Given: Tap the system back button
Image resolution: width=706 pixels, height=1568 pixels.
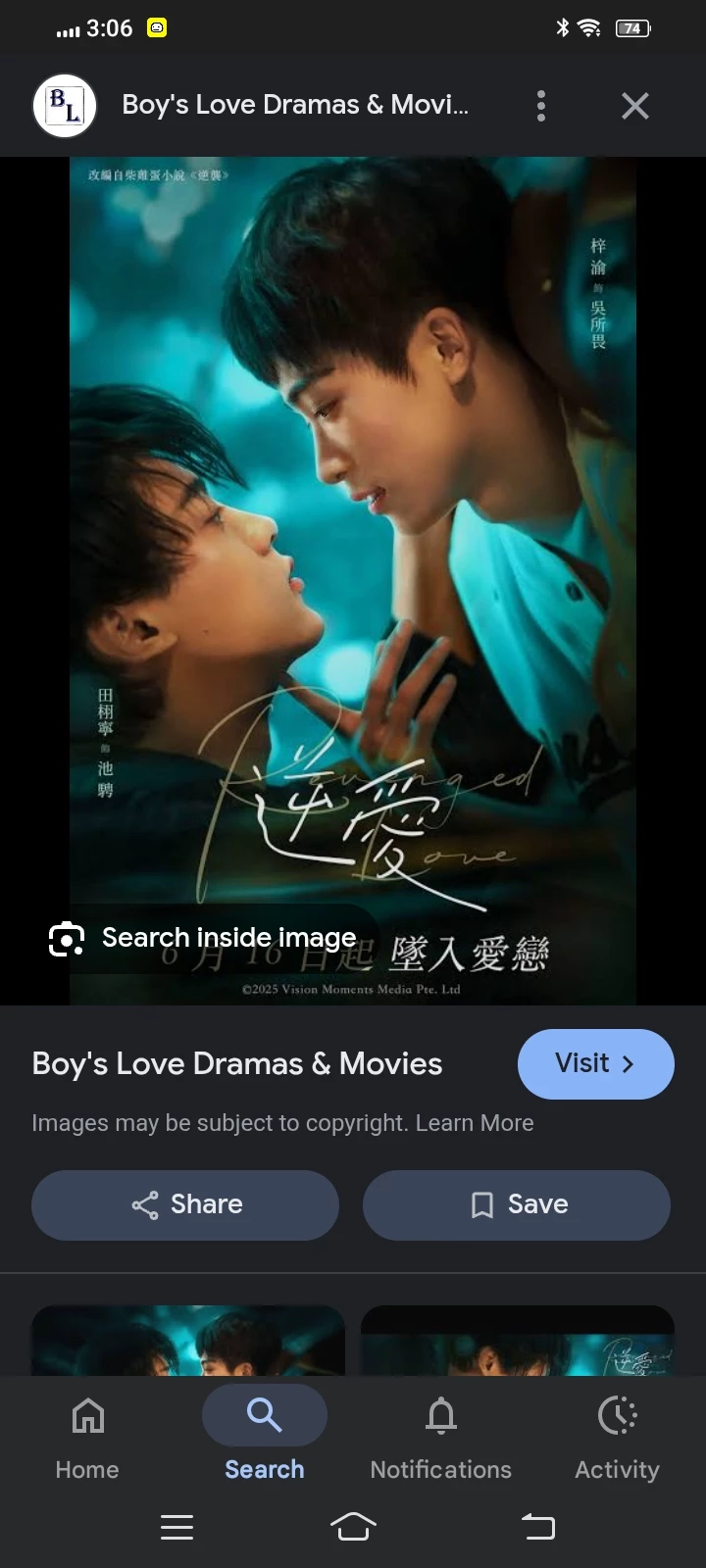Looking at the screenshot, I should (x=537, y=1526).
